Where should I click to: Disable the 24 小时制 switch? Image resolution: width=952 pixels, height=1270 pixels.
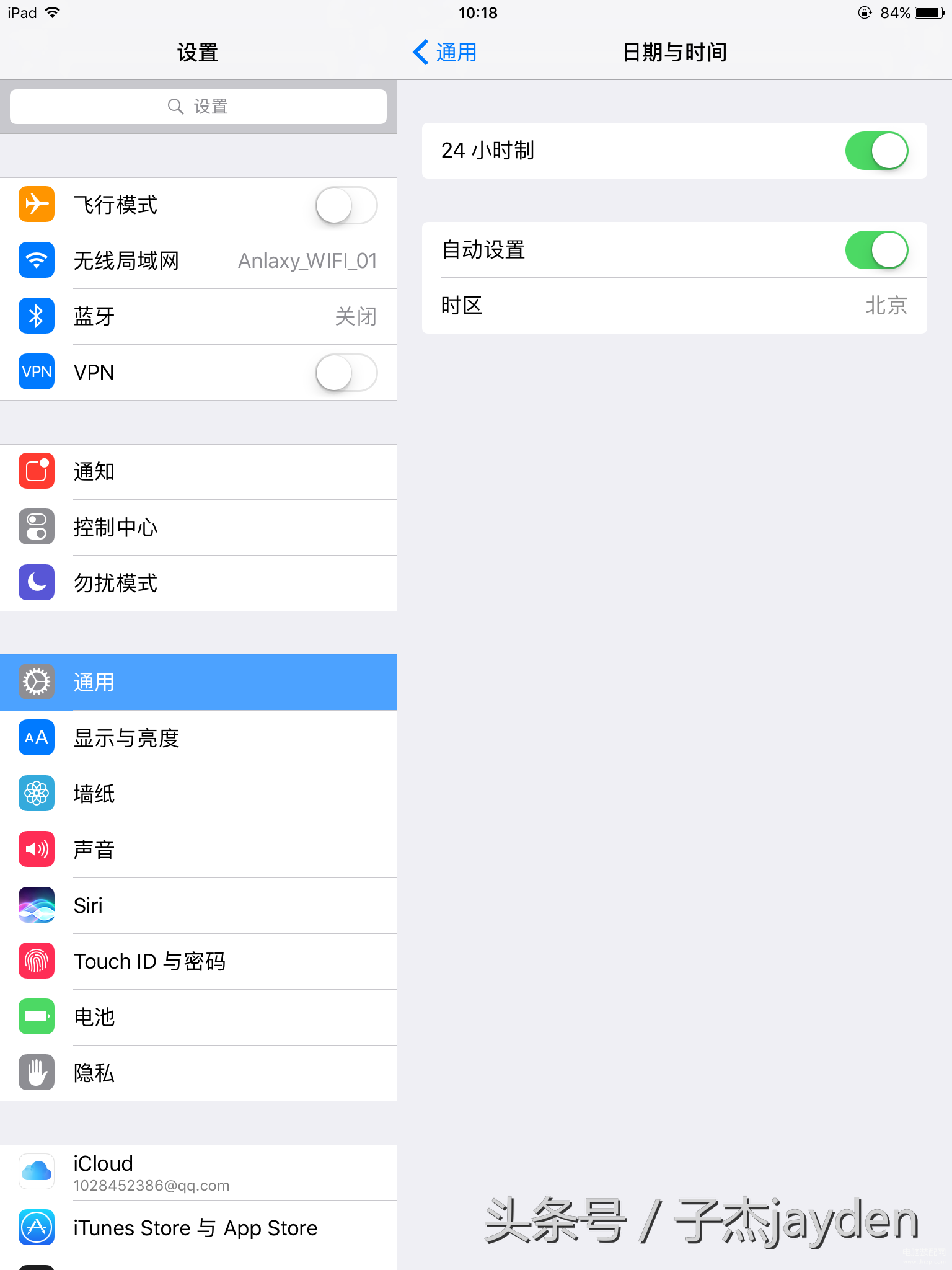click(876, 151)
